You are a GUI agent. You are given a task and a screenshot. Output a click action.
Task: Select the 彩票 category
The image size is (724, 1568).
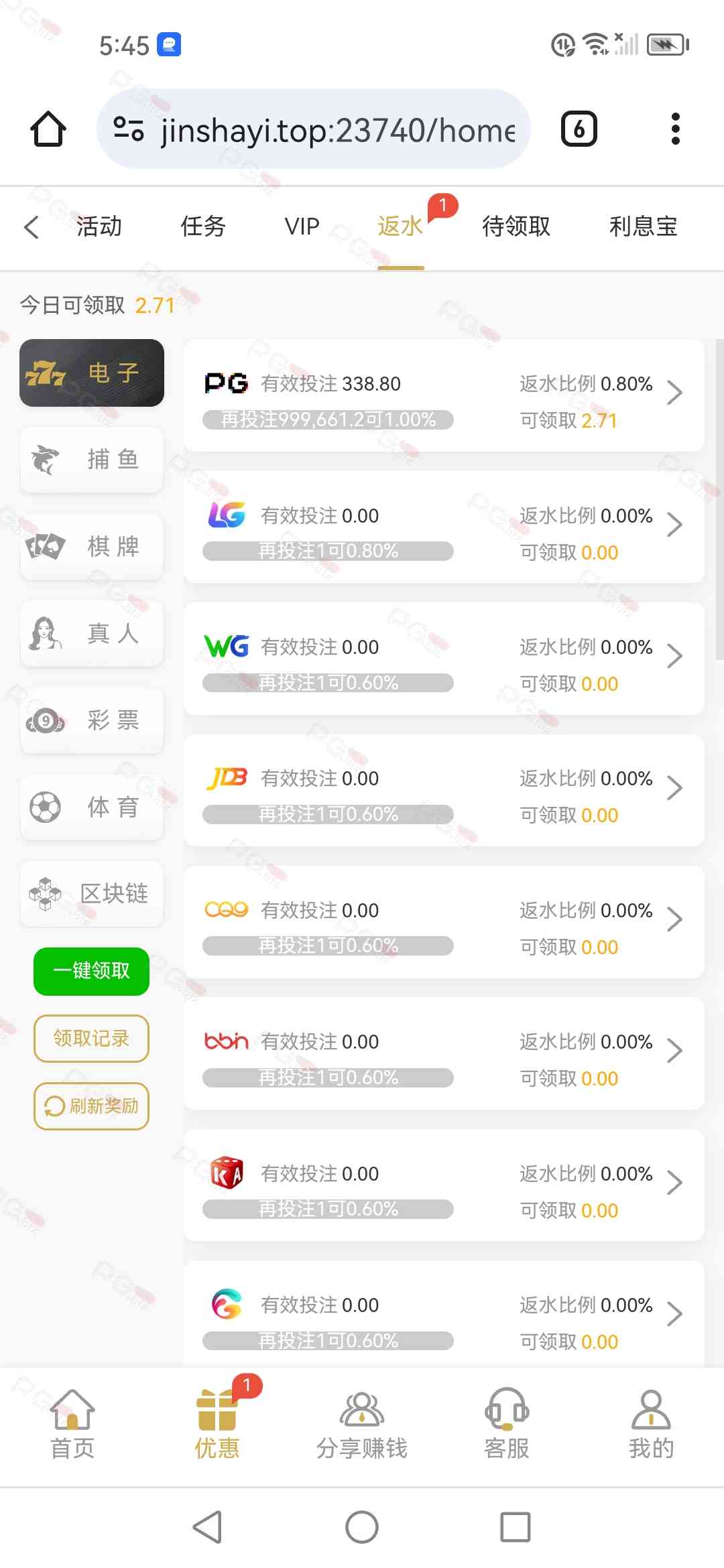point(92,721)
